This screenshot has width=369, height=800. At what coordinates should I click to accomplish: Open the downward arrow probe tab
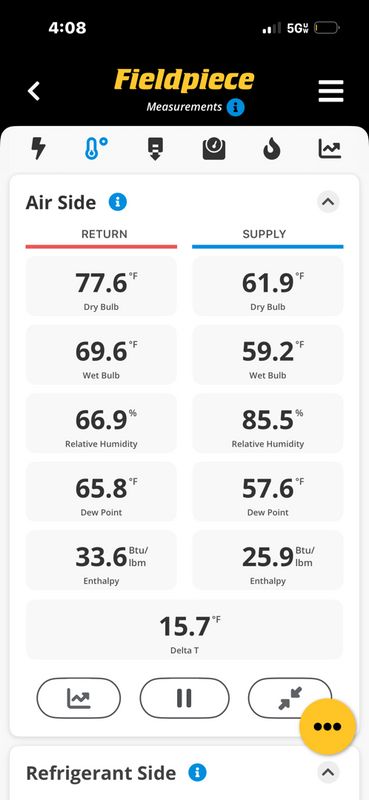tap(155, 149)
